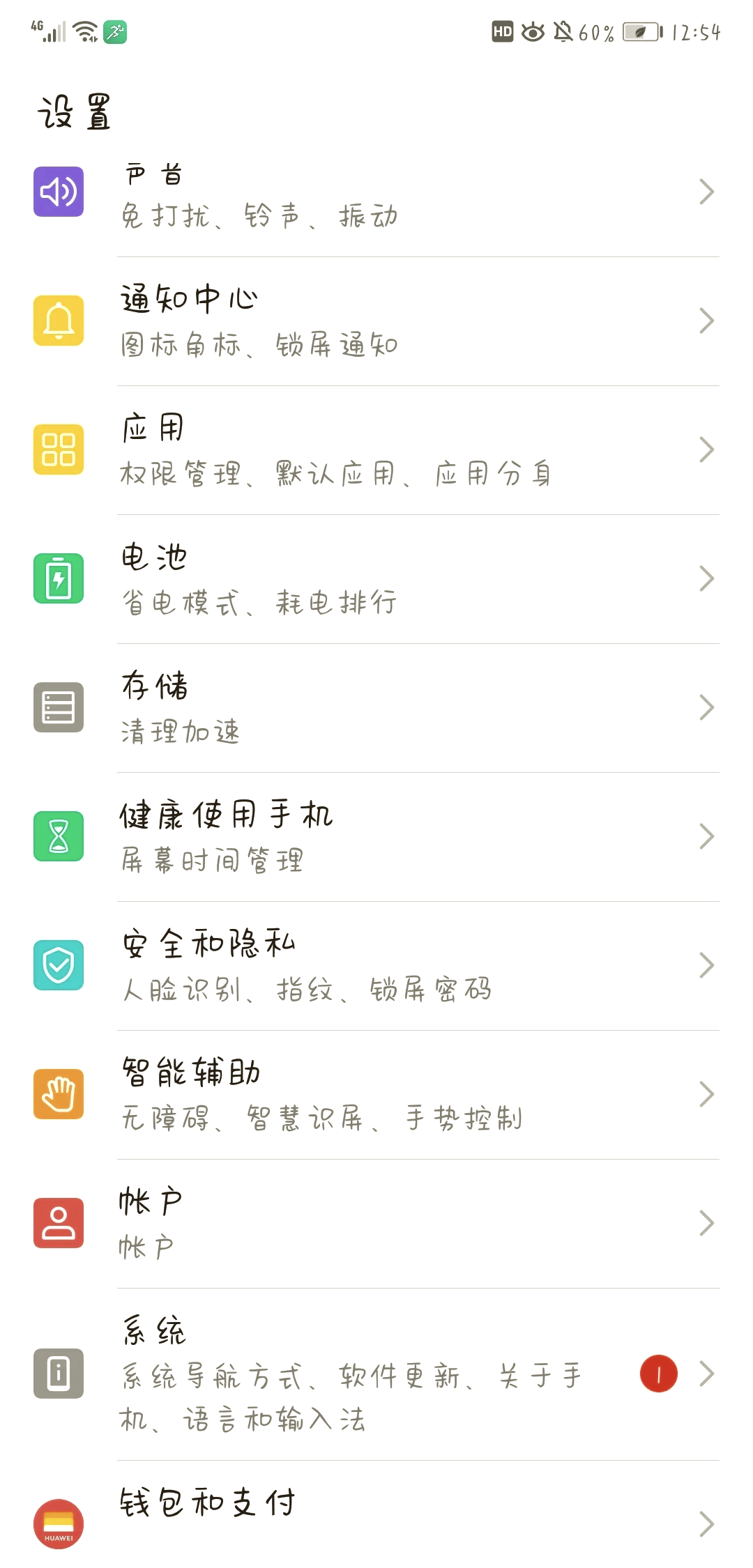Open 通知中心 notification settings

(376, 321)
